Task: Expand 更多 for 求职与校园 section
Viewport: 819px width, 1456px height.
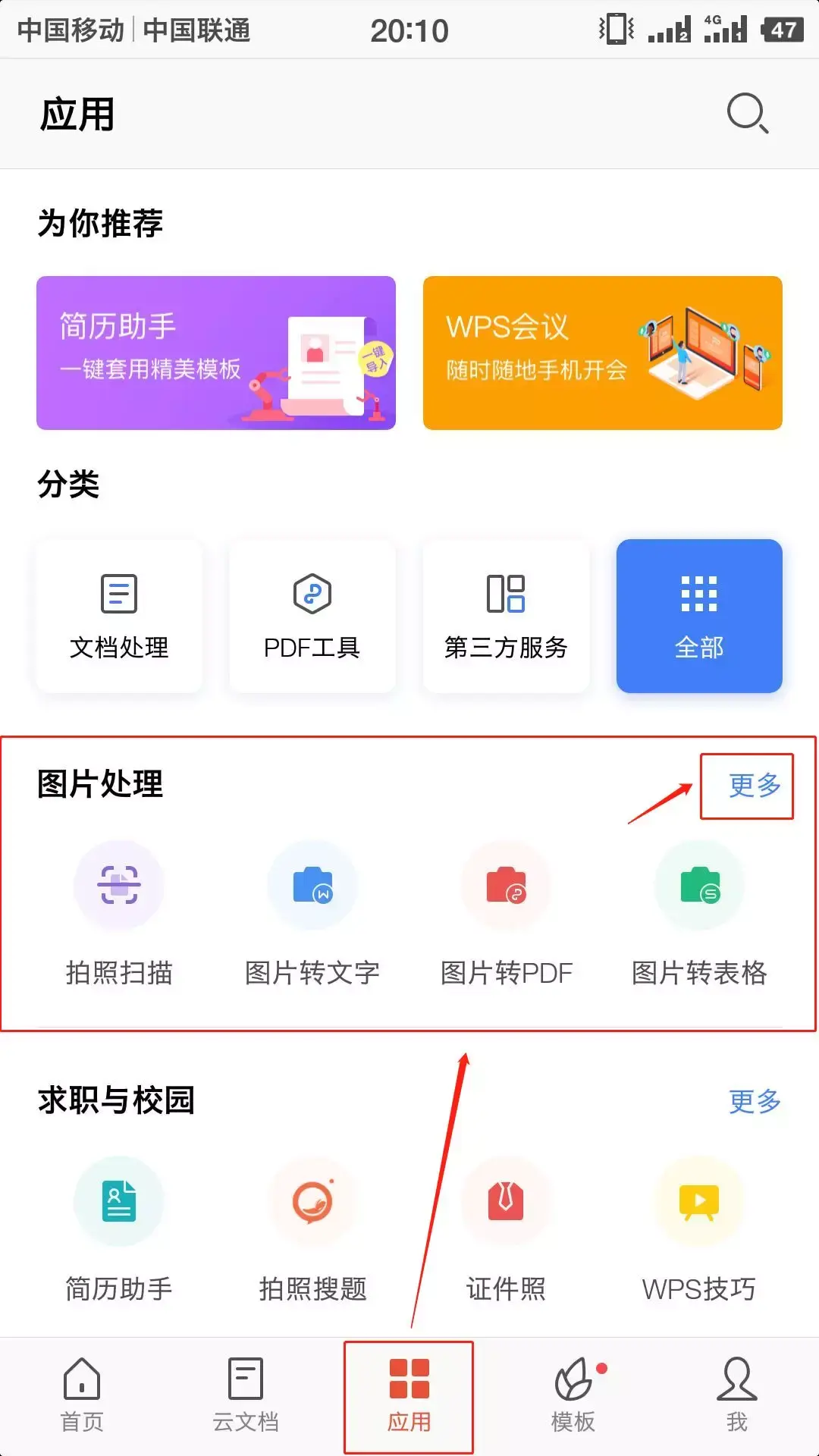Action: pos(753,1103)
